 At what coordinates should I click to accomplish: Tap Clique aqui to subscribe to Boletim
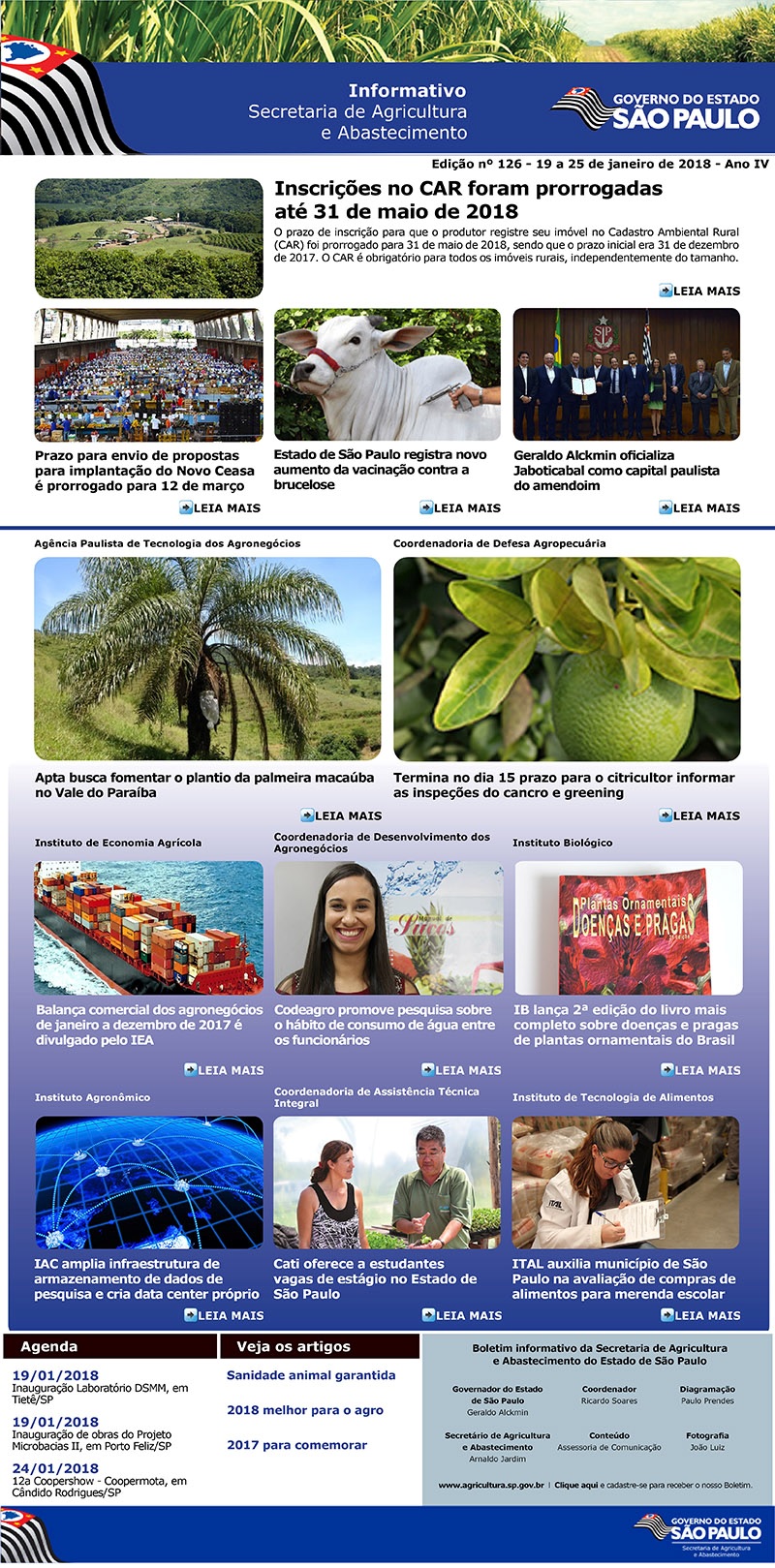(576, 1485)
